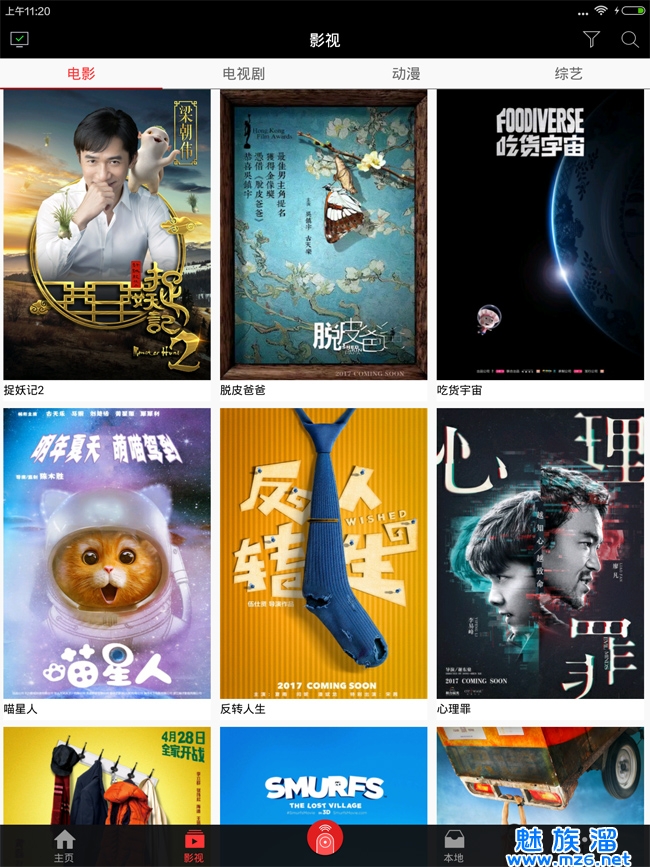Image resolution: width=650 pixels, height=867 pixels.
Task: Open the movie 心理罪
Action: pos(540,553)
